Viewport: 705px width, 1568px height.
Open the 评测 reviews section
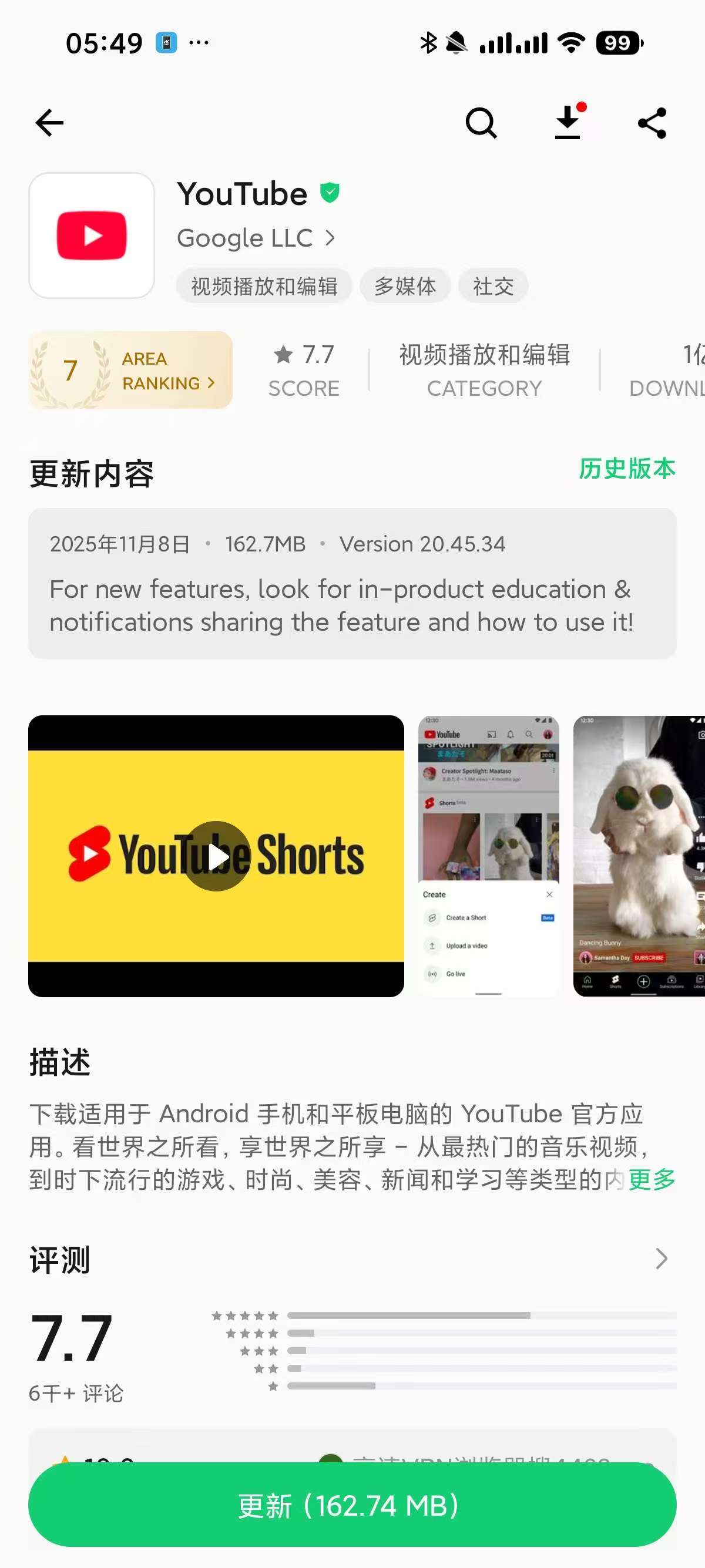[661, 1259]
